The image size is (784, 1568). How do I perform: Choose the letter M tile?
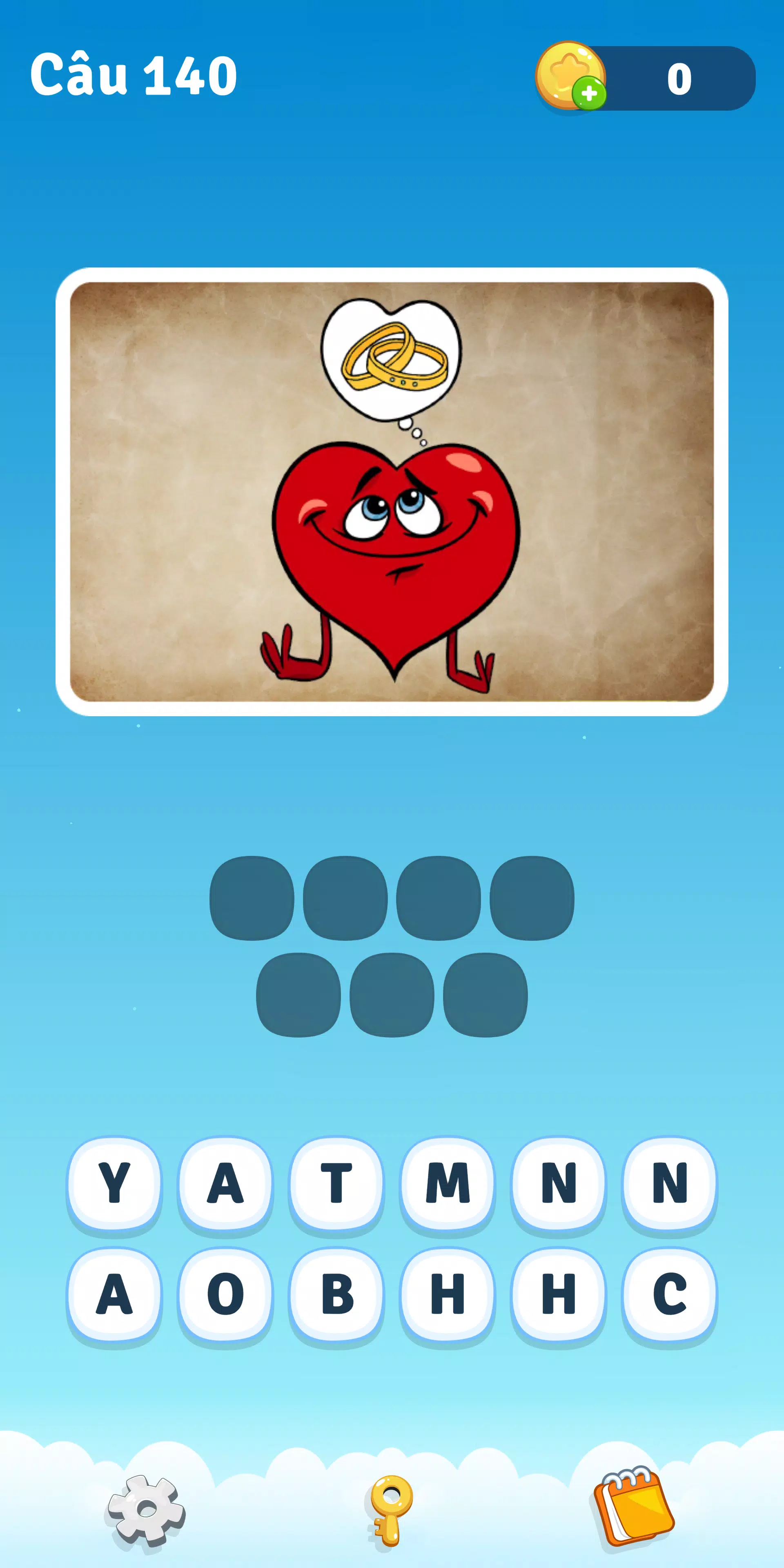pyautogui.click(x=448, y=1183)
